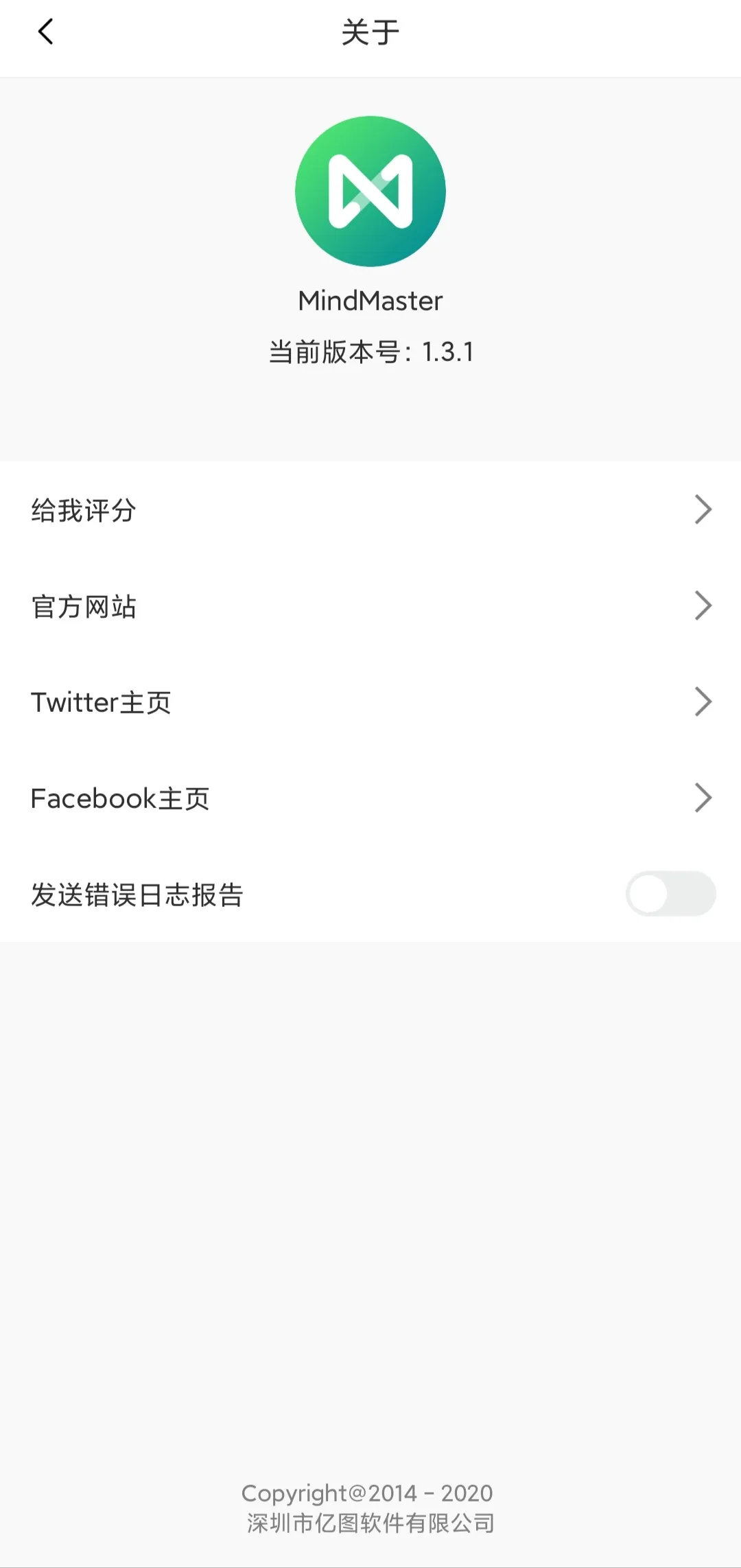Open 官方网站 row
This screenshot has height=1568, width=741.
[x=370, y=606]
